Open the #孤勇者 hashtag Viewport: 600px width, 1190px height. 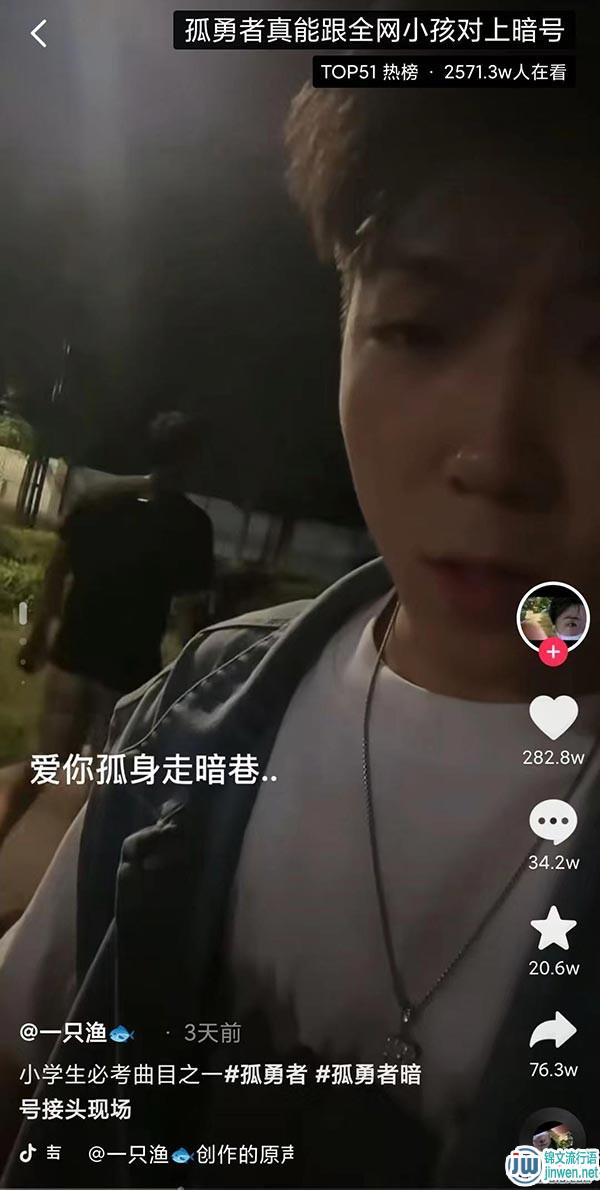click(x=265, y=1075)
